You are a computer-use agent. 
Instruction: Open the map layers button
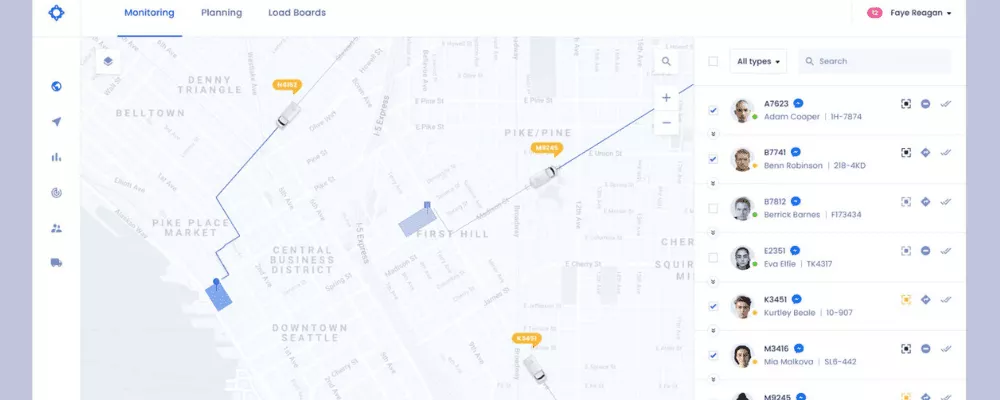click(x=107, y=61)
